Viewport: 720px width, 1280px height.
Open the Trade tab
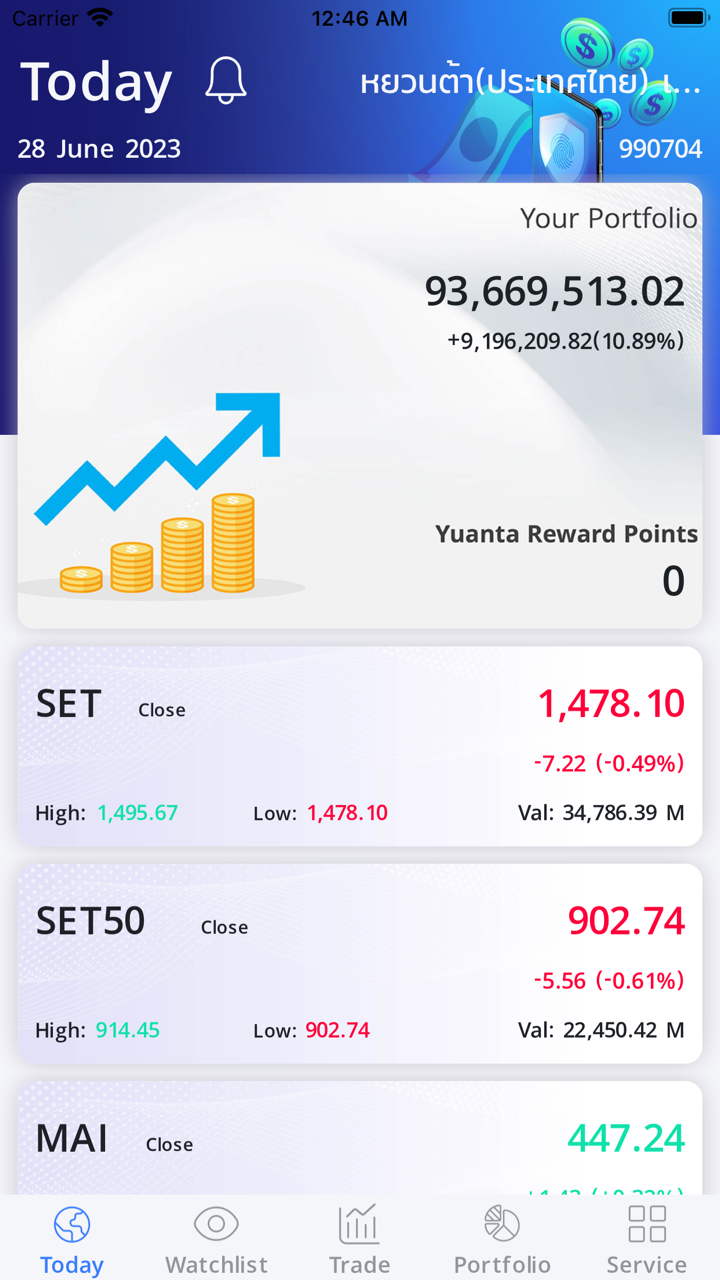[359, 1238]
